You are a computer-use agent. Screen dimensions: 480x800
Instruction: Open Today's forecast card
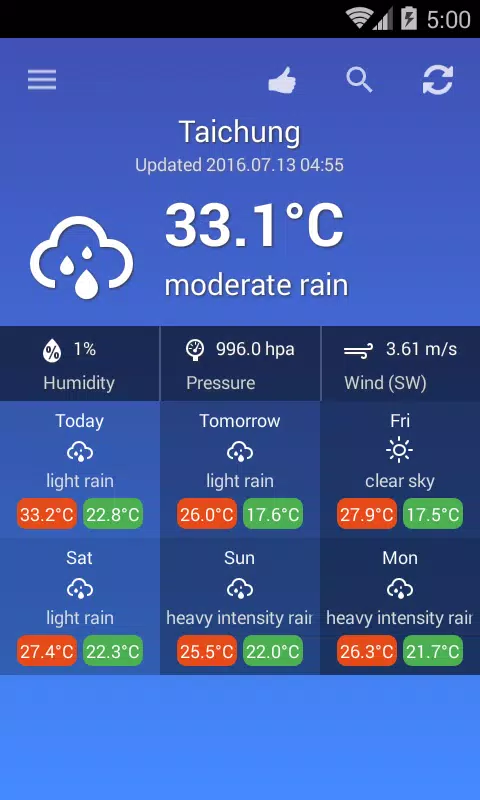pos(80,469)
